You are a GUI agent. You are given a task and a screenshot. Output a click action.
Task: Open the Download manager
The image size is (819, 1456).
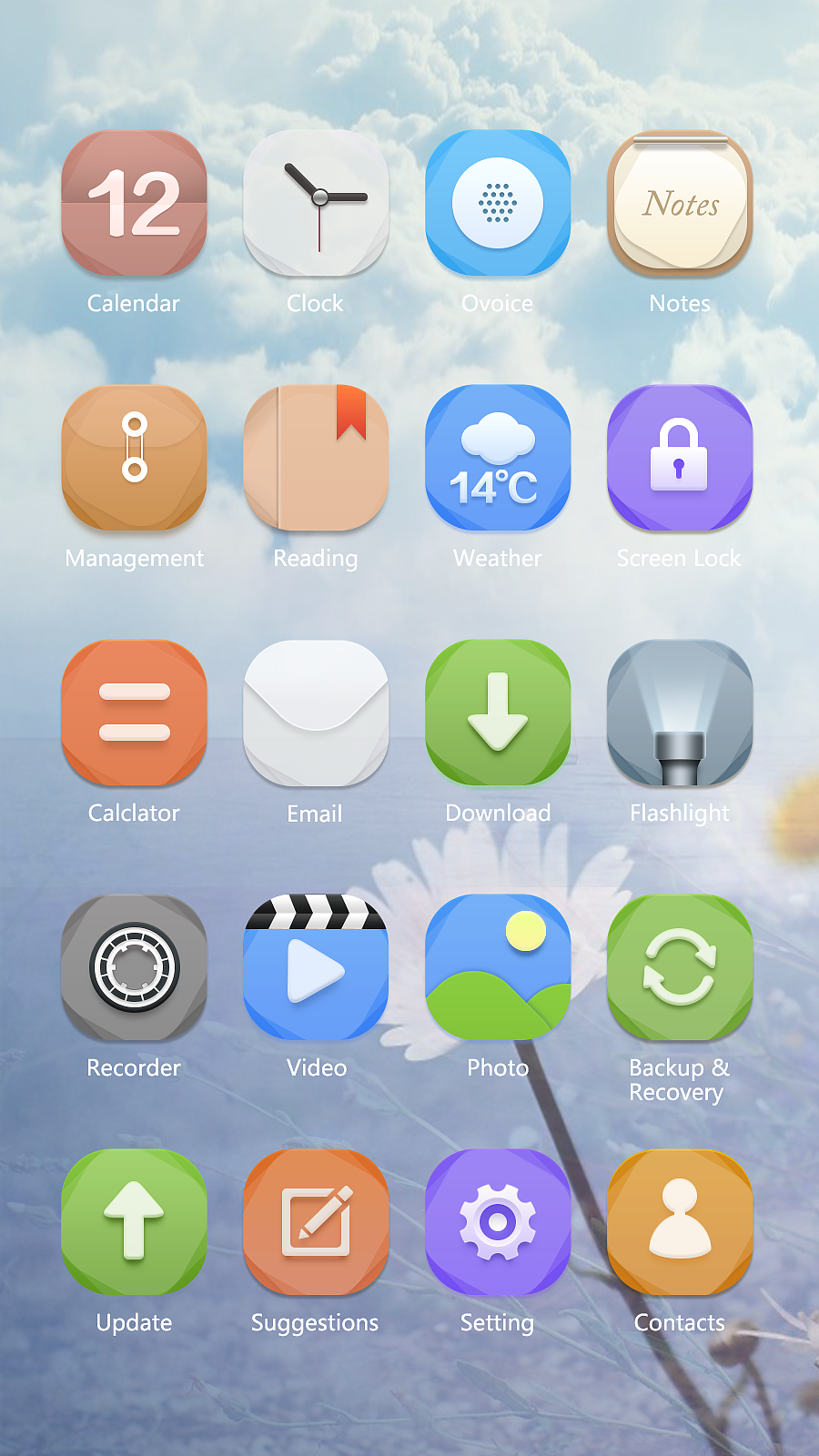tap(498, 712)
